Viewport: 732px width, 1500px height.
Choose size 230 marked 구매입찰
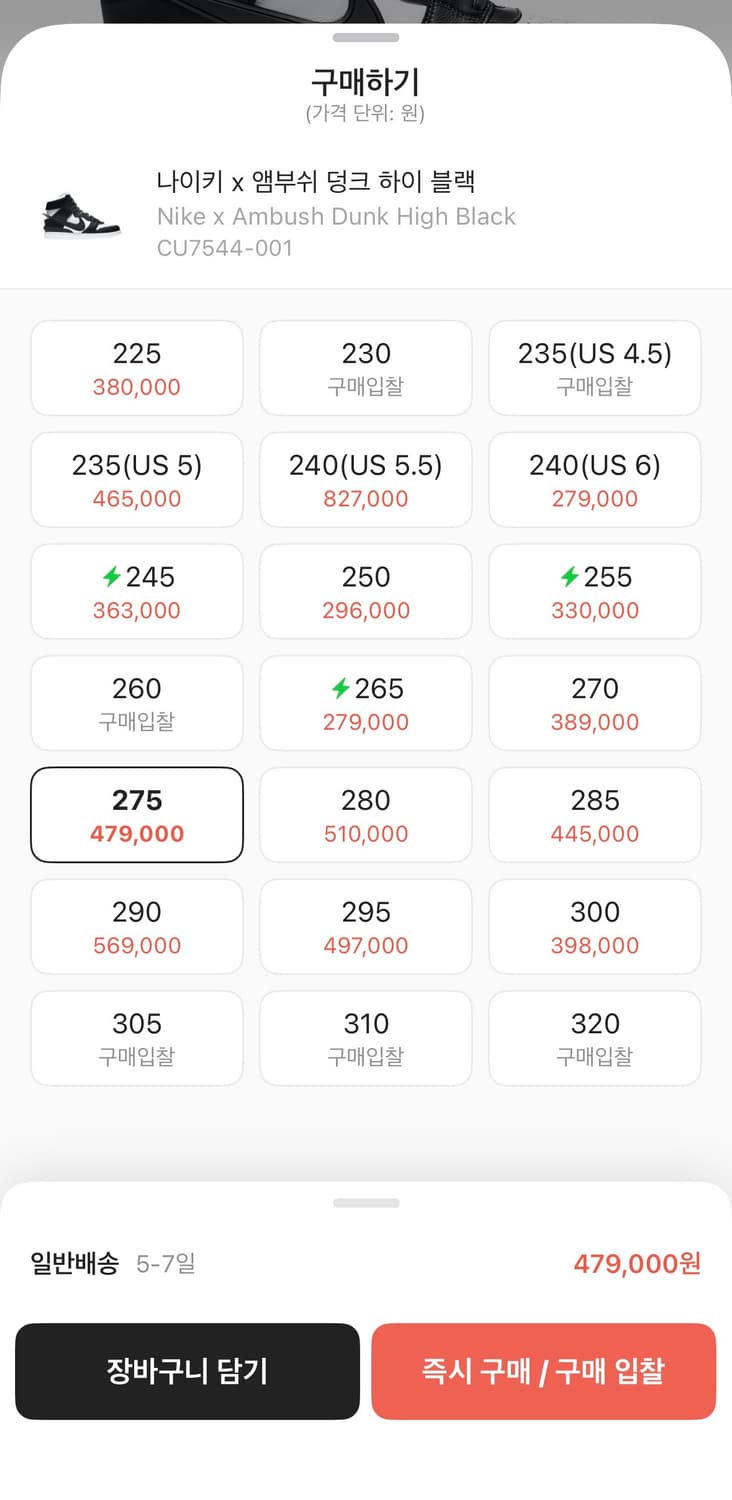pos(365,367)
